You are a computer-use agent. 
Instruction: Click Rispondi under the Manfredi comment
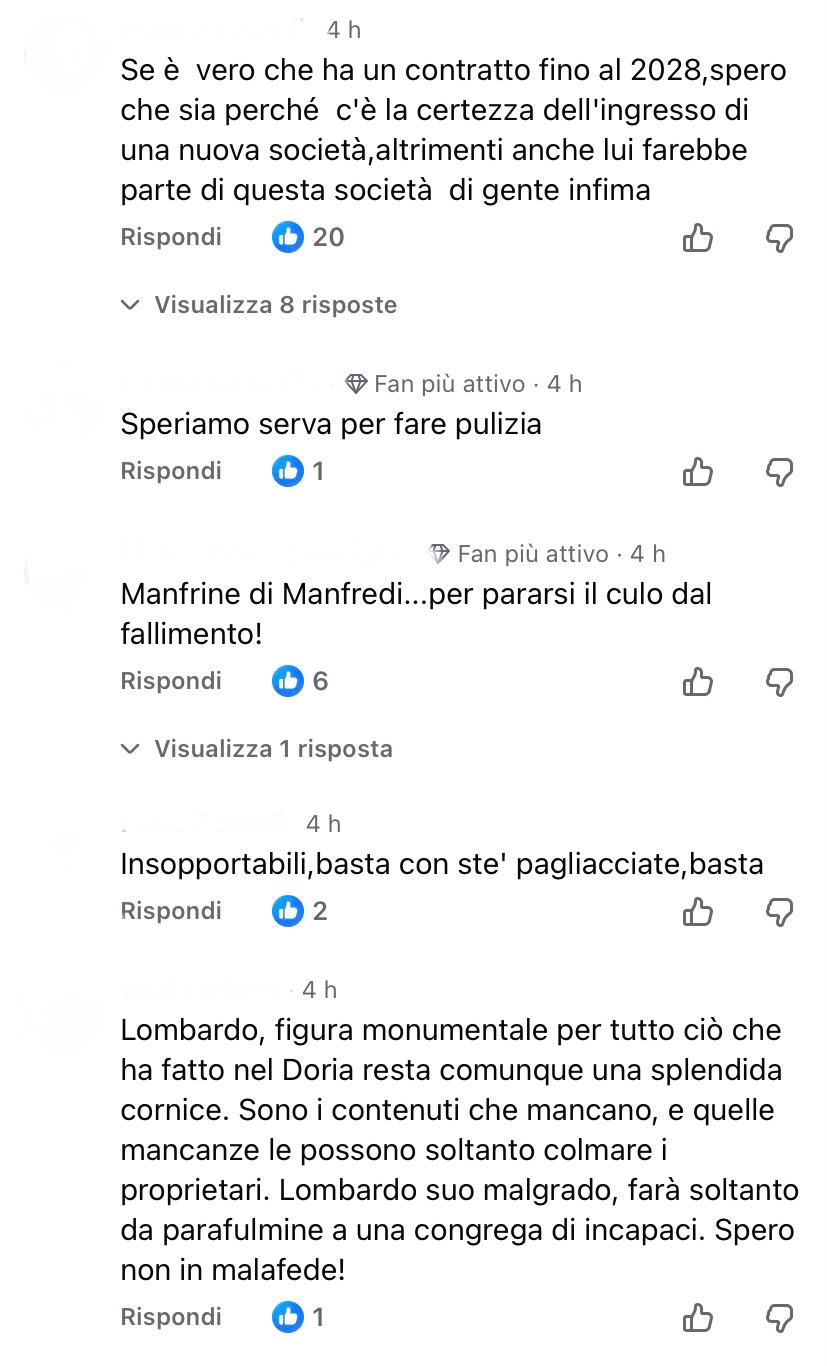[x=170, y=681]
